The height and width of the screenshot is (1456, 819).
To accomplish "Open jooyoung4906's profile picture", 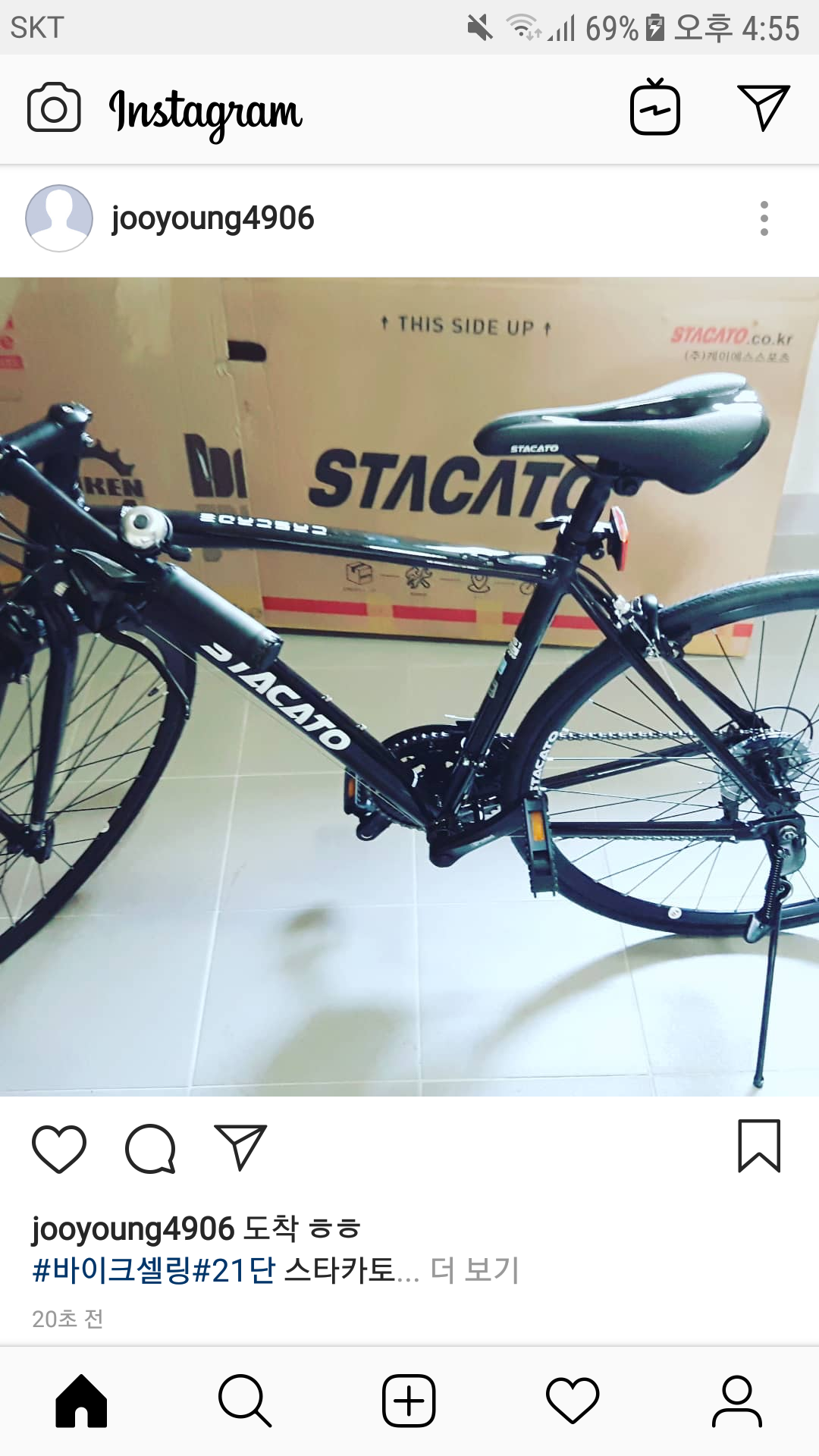I will pyautogui.click(x=59, y=218).
